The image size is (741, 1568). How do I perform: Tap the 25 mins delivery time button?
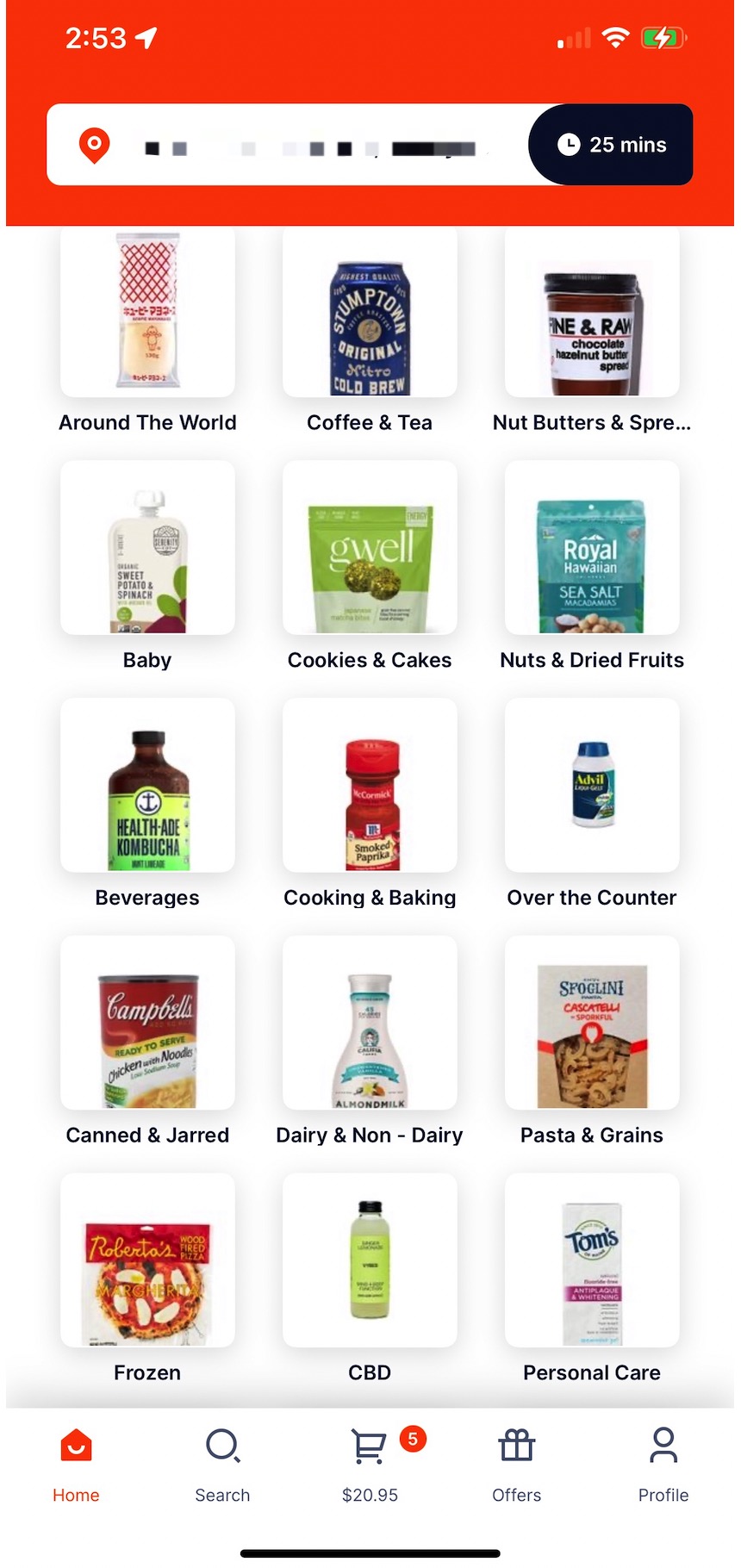(x=611, y=145)
